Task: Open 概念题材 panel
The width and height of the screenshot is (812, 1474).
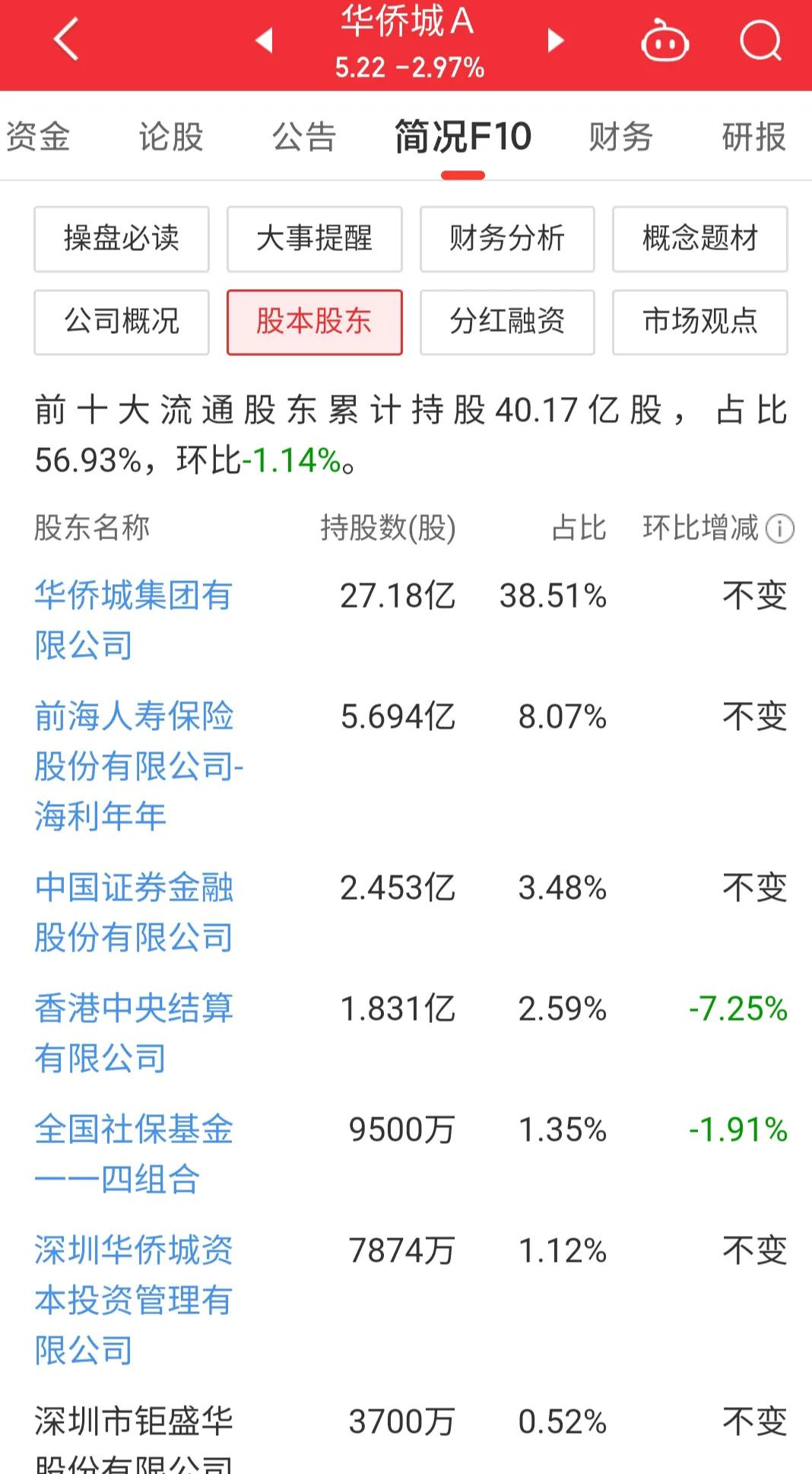Action: point(699,238)
